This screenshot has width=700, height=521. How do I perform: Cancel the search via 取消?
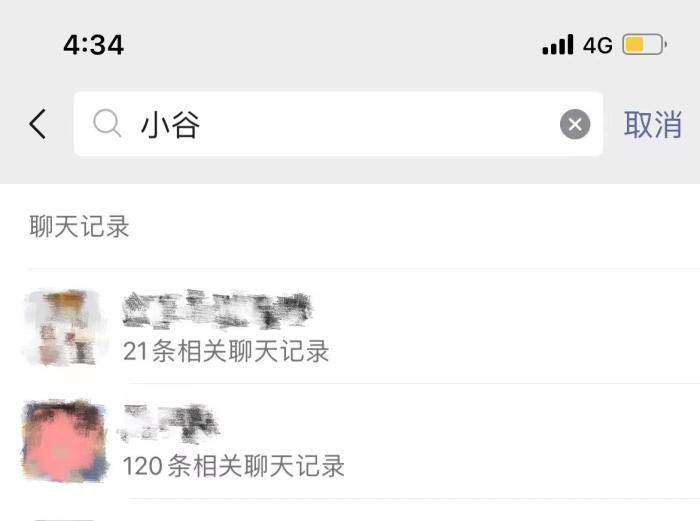[652, 124]
